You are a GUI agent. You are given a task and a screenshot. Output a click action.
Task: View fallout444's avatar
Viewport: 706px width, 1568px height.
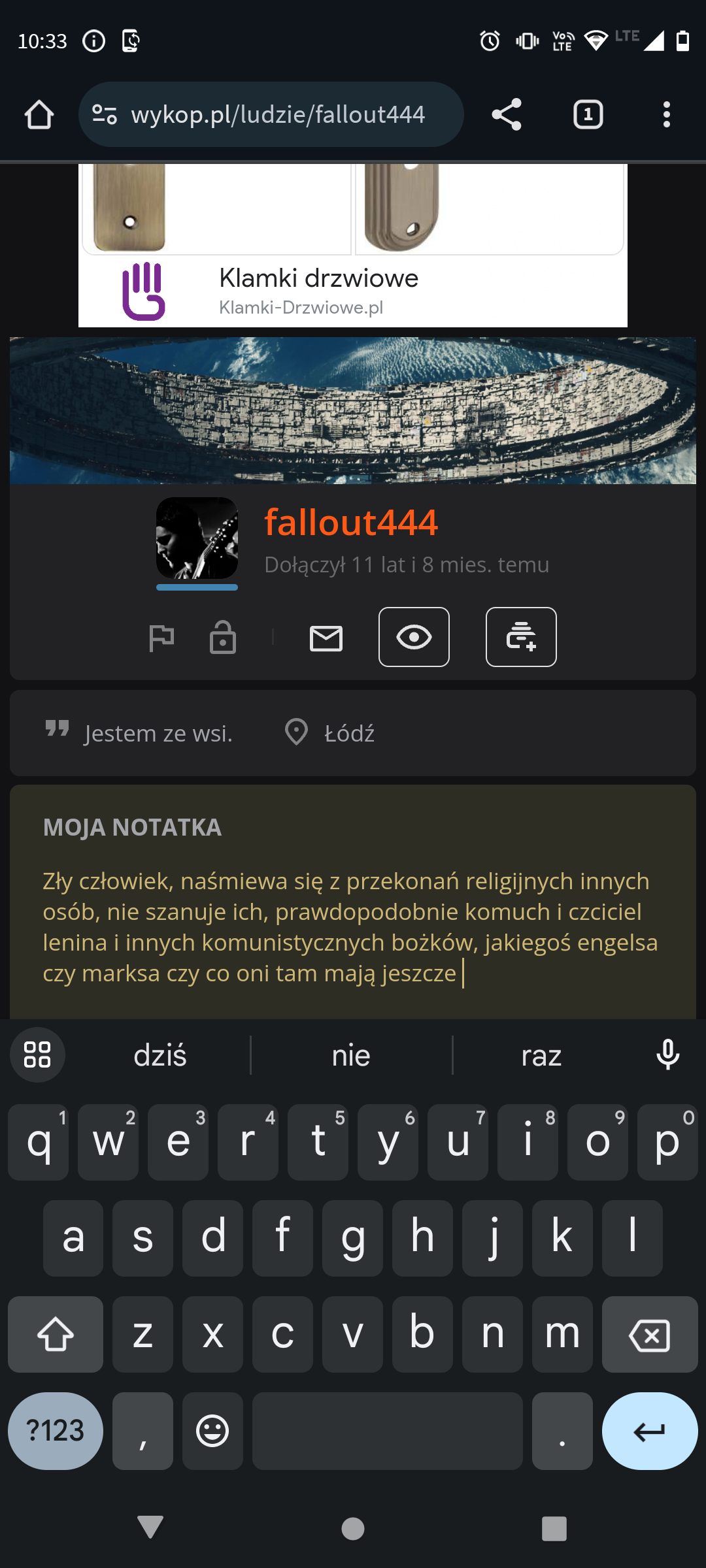[197, 538]
